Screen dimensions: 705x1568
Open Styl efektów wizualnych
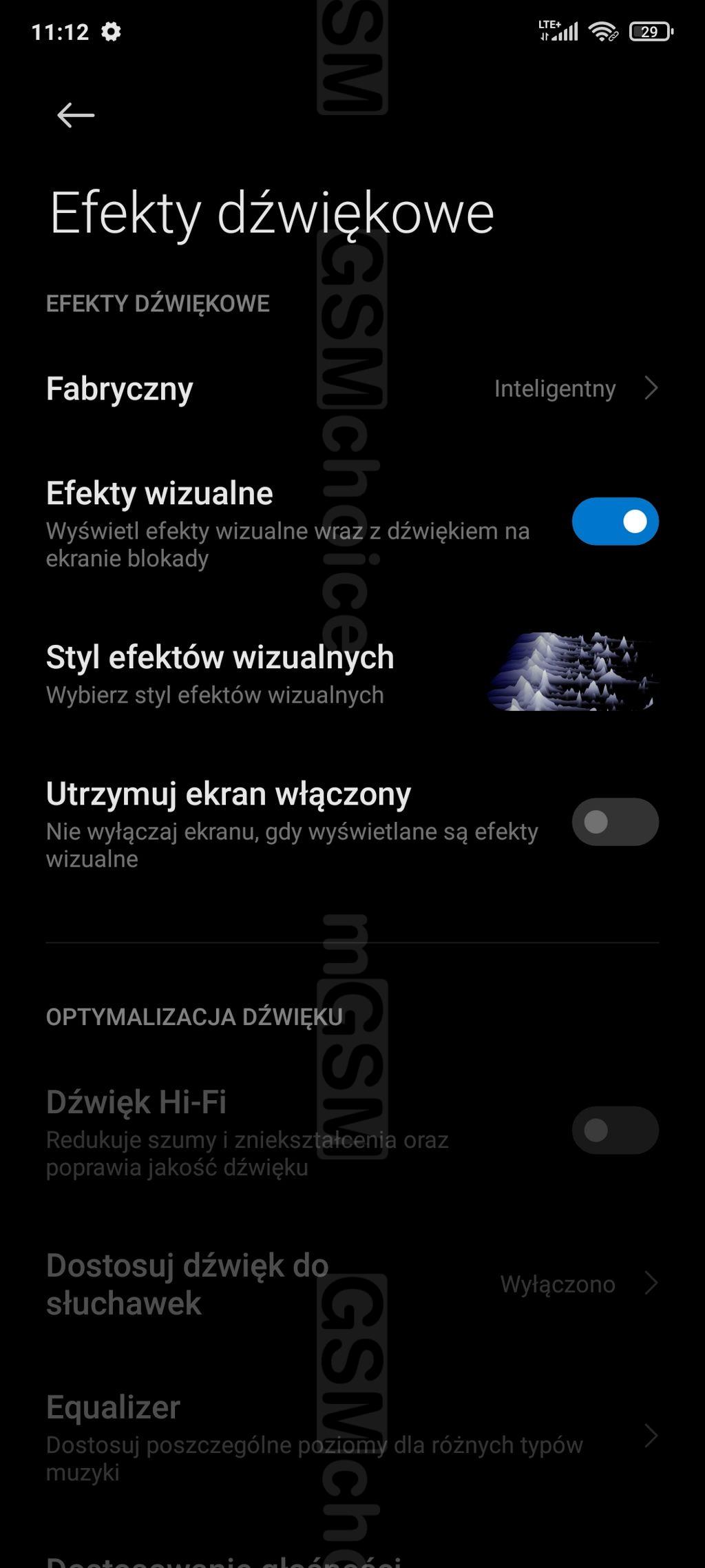351,673
